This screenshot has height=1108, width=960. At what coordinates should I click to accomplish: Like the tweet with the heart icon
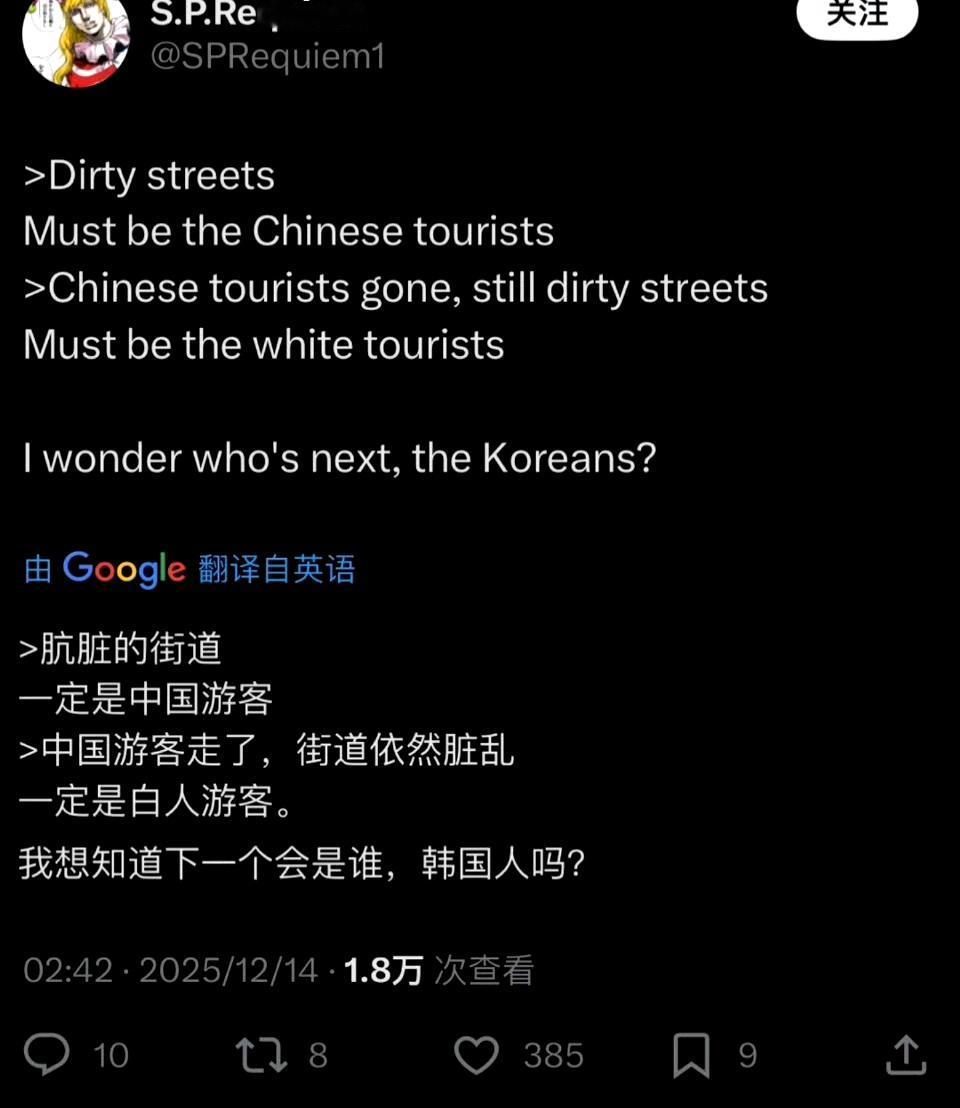tap(476, 1055)
